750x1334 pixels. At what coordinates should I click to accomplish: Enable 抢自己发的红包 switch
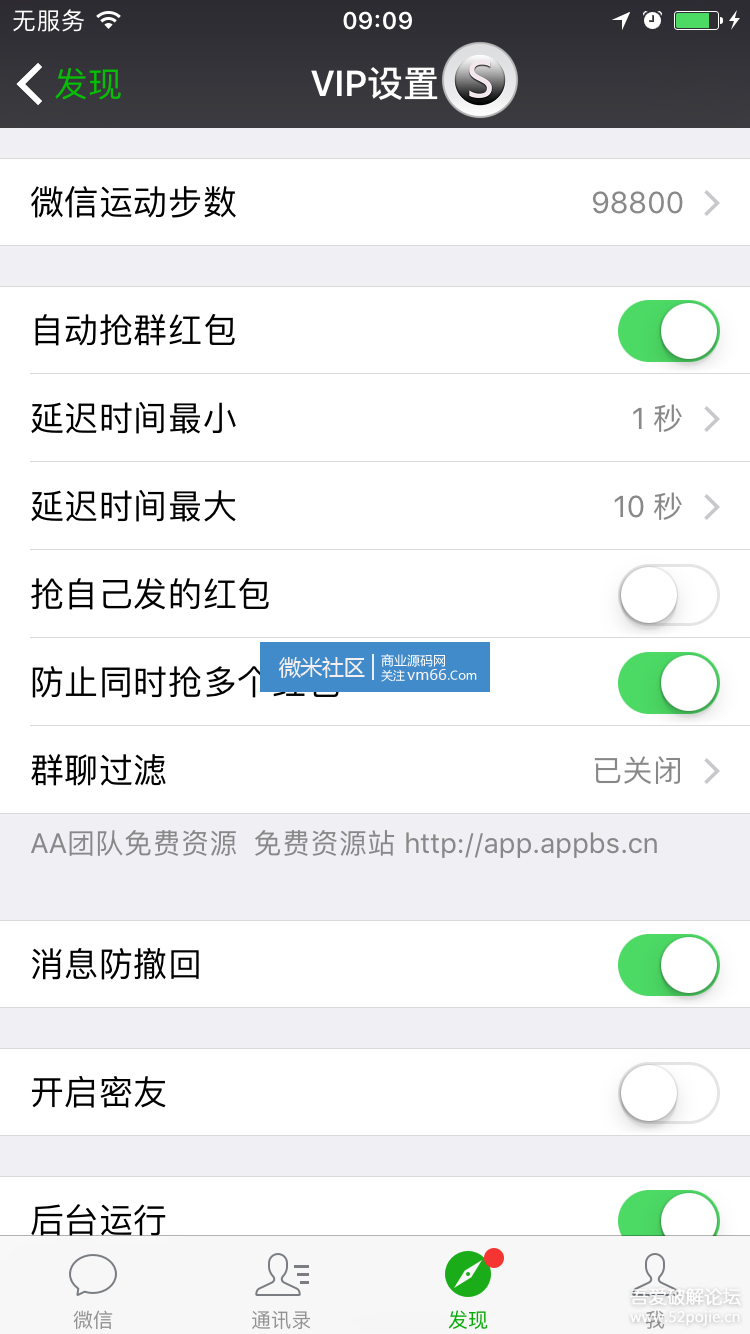click(x=668, y=595)
